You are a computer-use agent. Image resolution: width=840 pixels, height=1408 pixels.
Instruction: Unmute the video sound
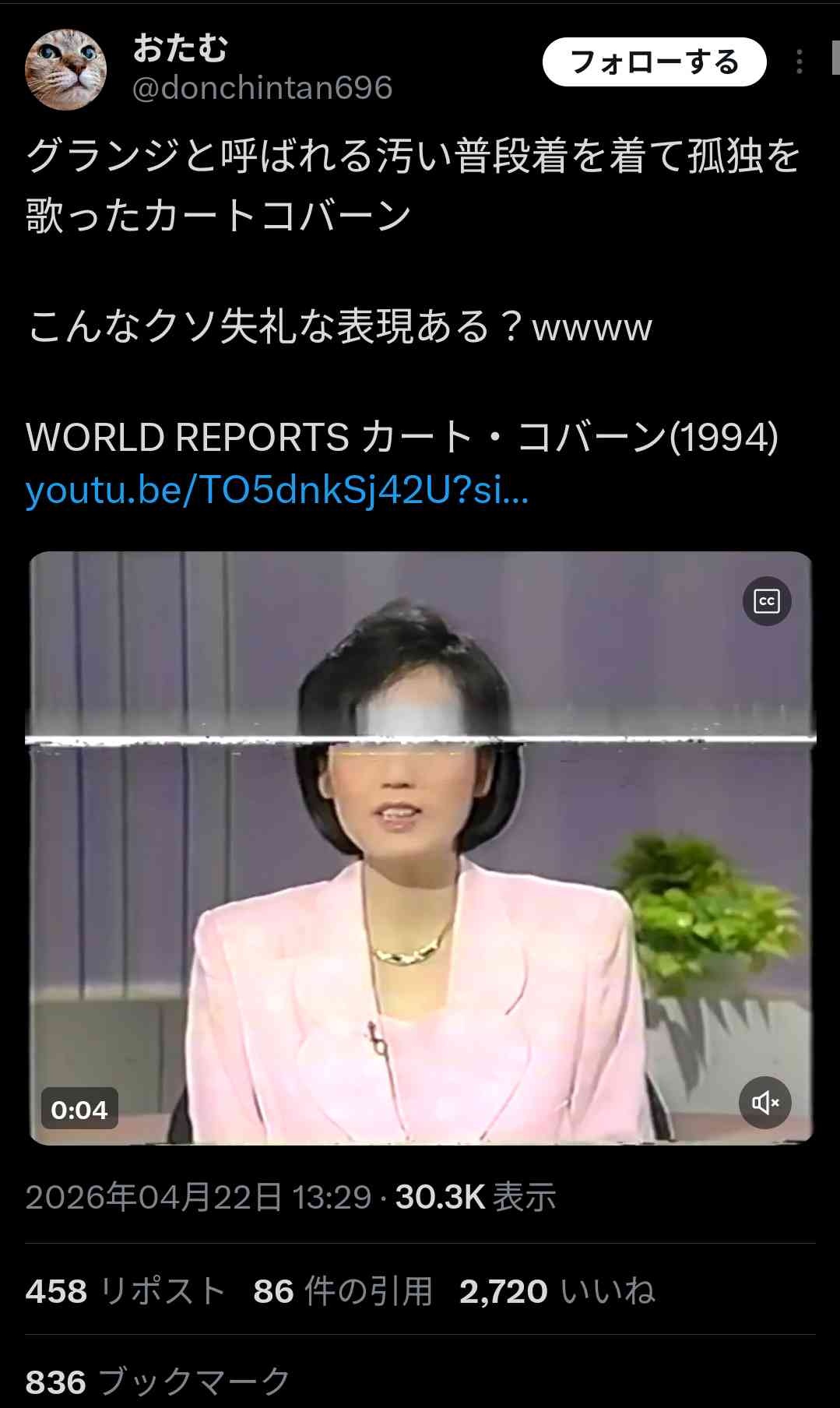[x=764, y=1102]
